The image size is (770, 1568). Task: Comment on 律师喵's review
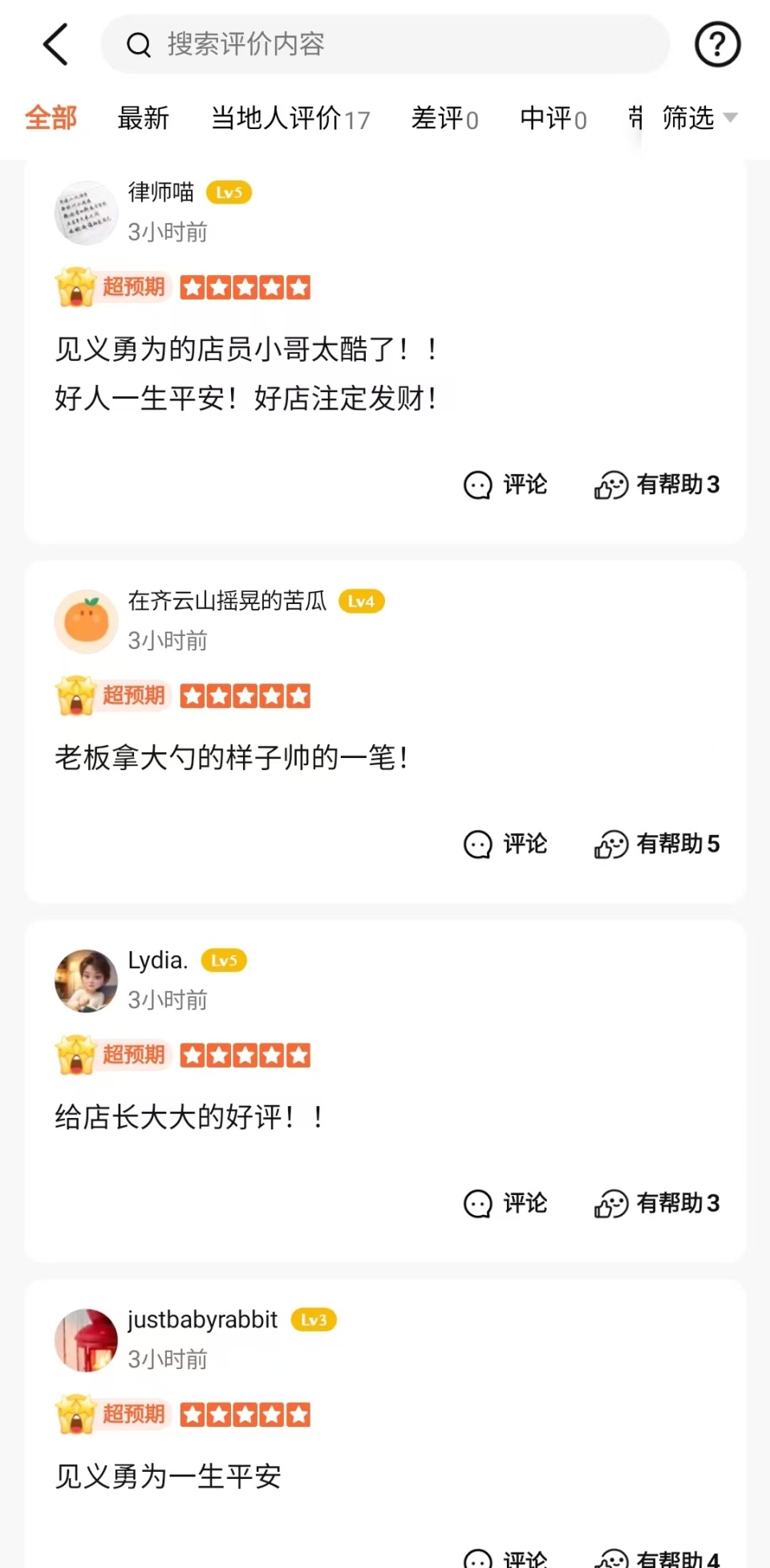tap(506, 484)
